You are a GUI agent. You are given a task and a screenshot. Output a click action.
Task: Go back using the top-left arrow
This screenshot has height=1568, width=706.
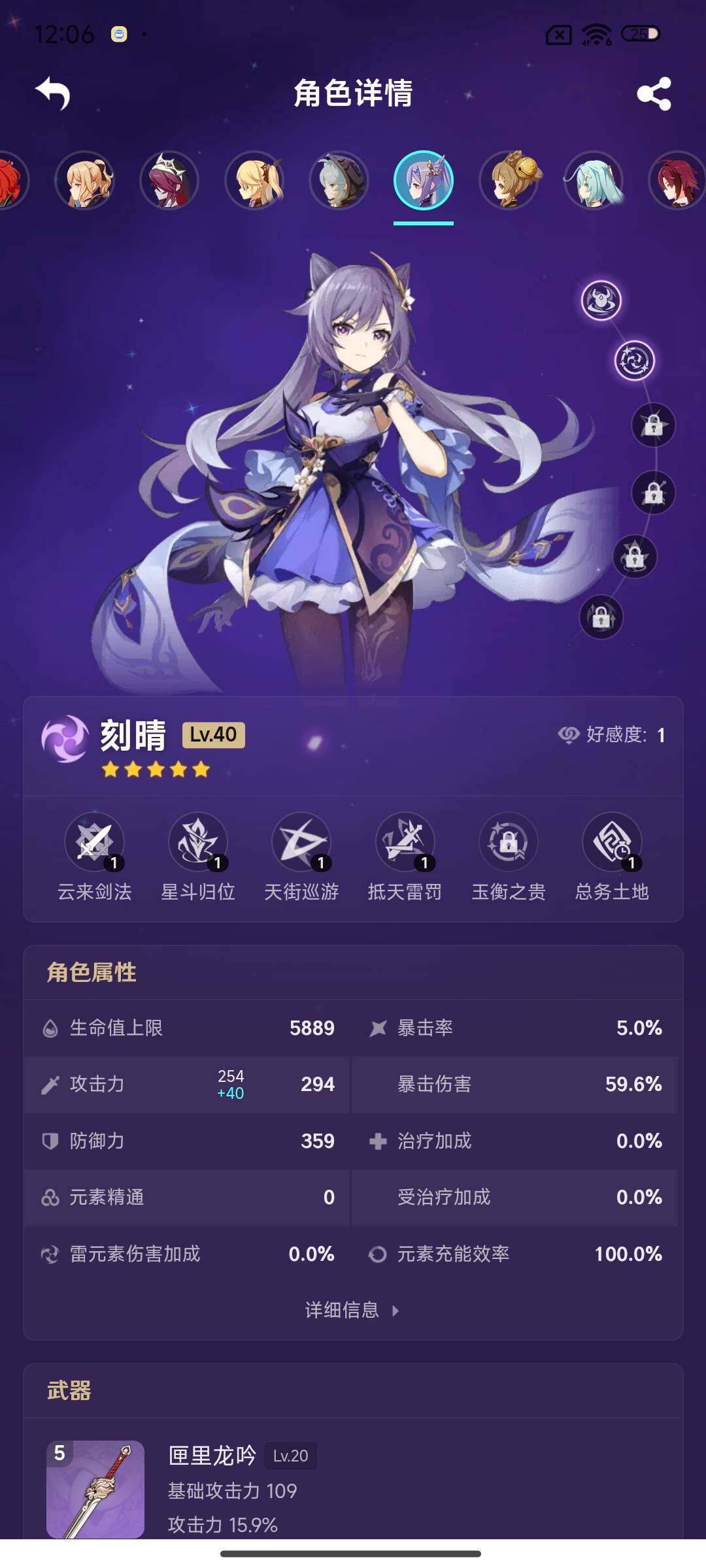point(53,93)
